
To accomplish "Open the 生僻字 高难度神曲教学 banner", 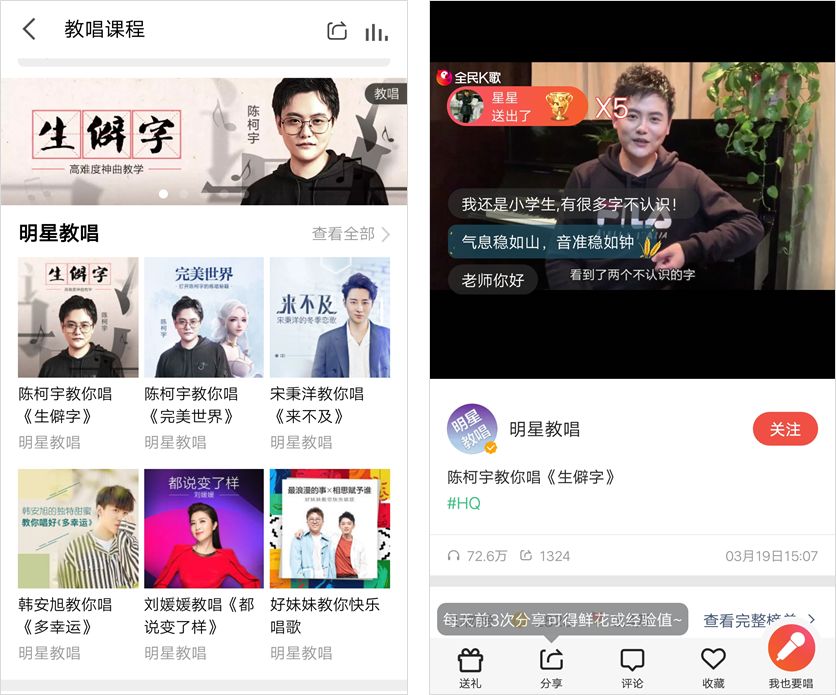I will click(x=204, y=141).
